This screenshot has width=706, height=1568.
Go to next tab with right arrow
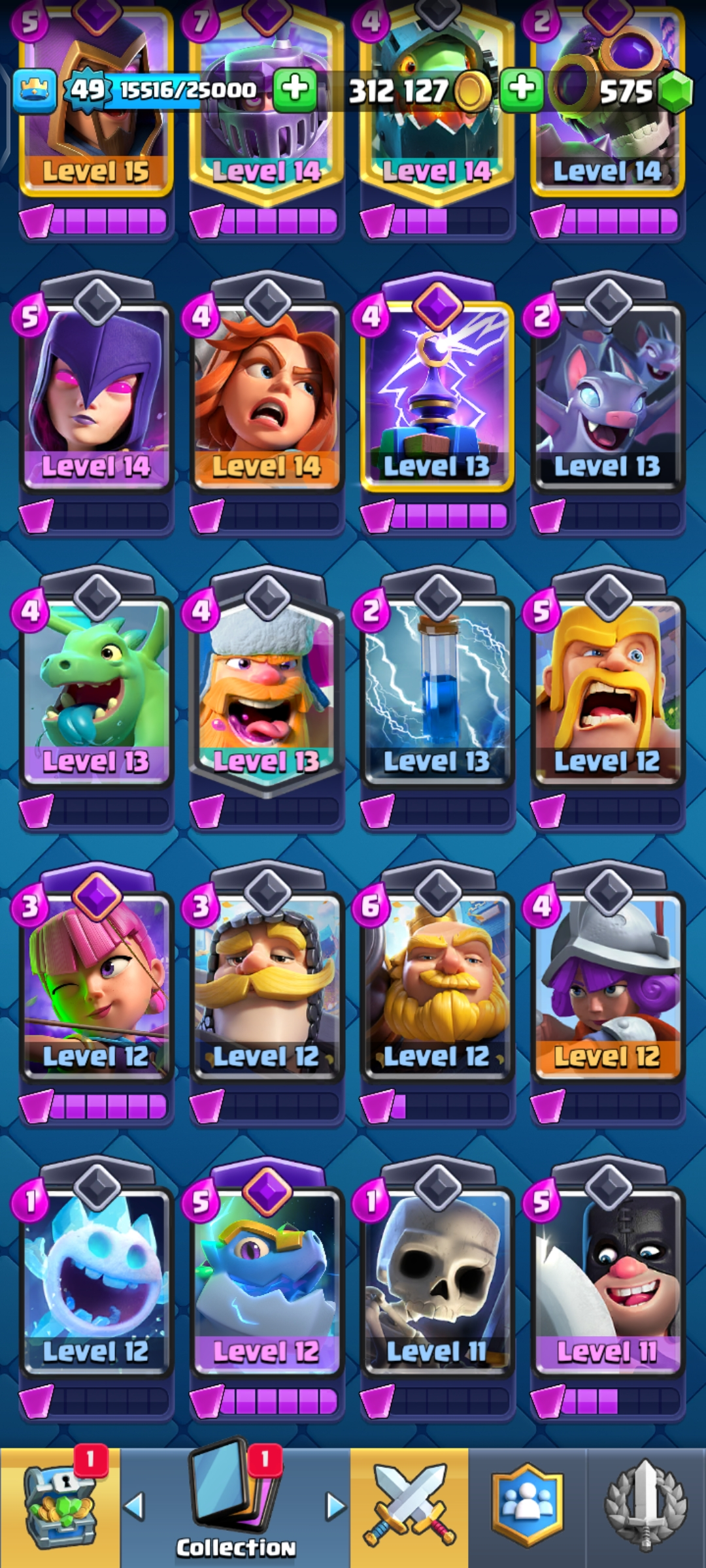point(335,1506)
